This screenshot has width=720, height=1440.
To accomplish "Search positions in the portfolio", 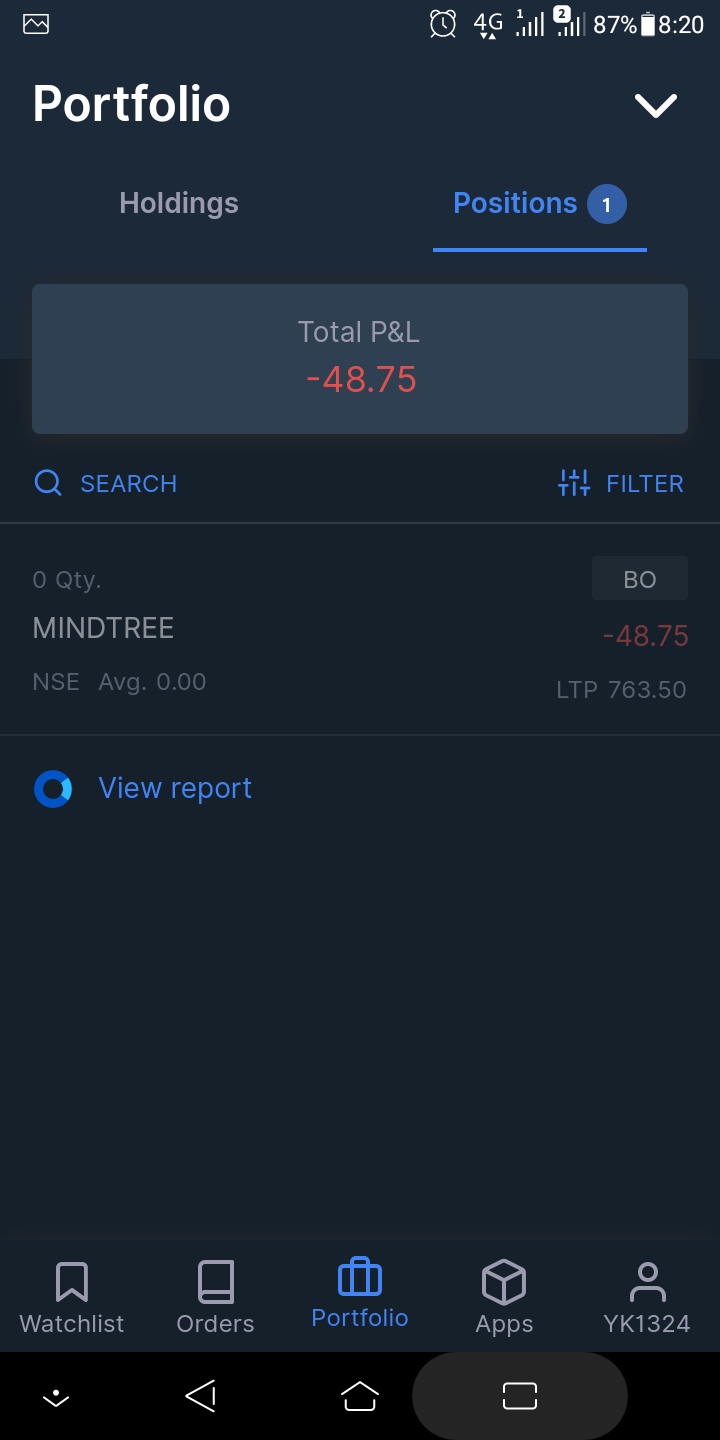I will click(106, 484).
